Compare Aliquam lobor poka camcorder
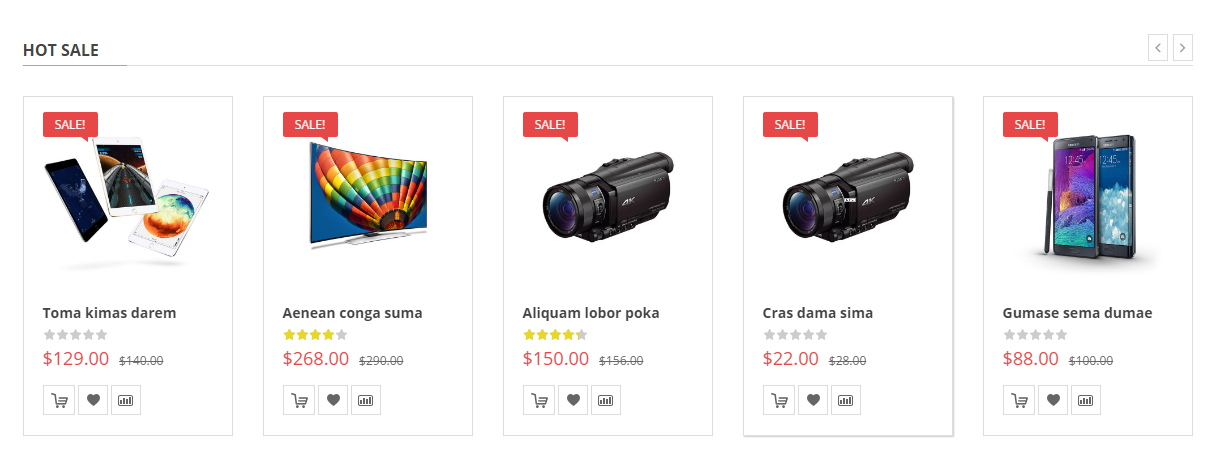This screenshot has height=457, width=1215. tap(606, 400)
